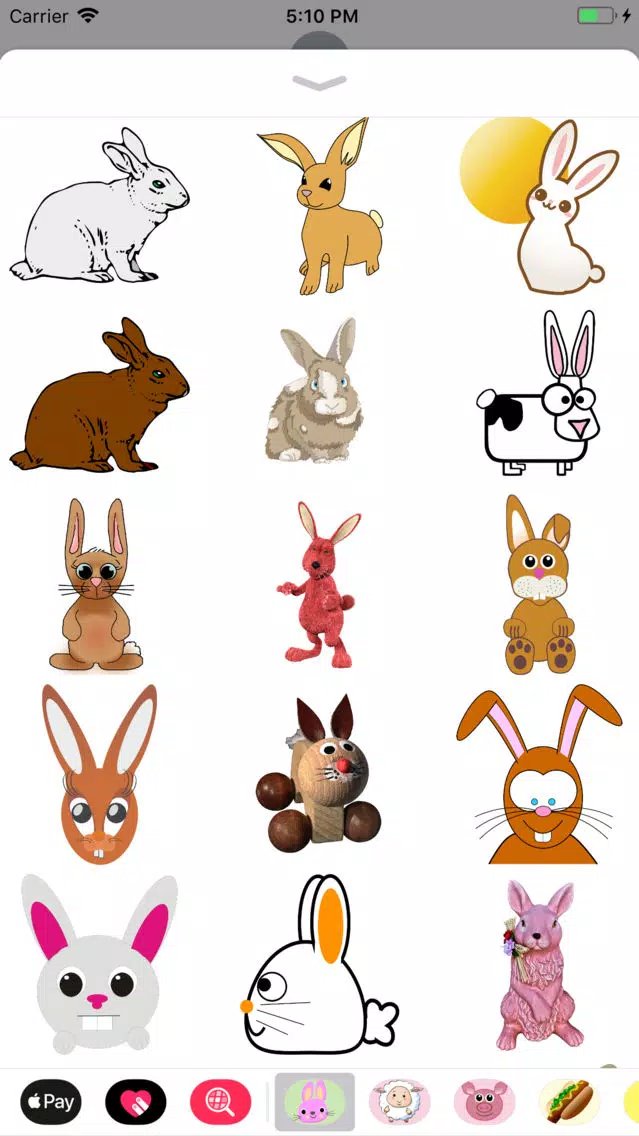Select the red fuzzy rabbit sticker
The image size is (639, 1136).
318,584
